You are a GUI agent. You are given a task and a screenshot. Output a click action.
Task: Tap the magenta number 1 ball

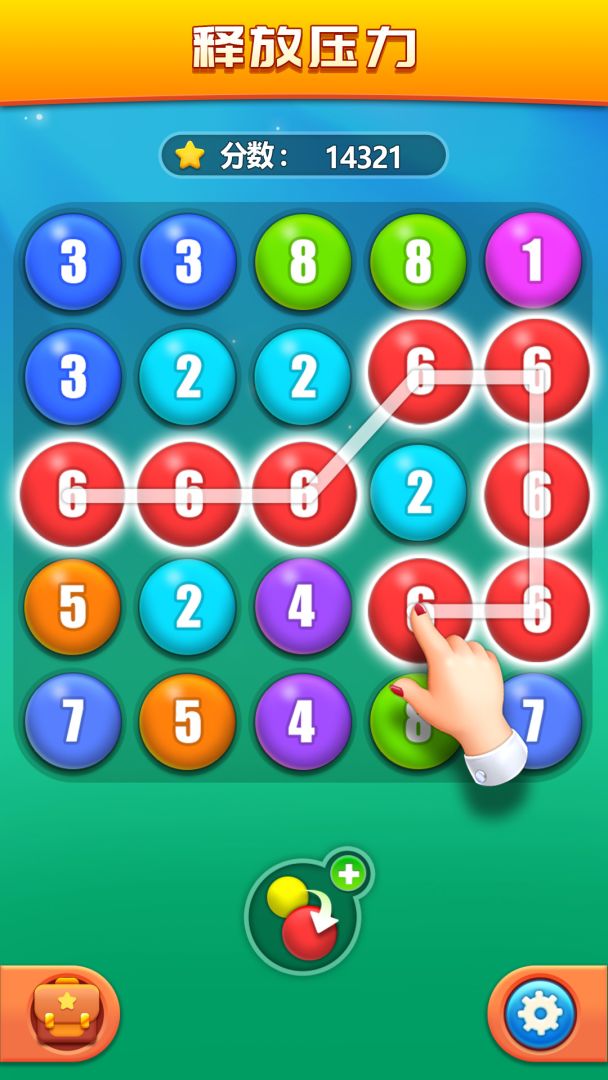(533, 261)
